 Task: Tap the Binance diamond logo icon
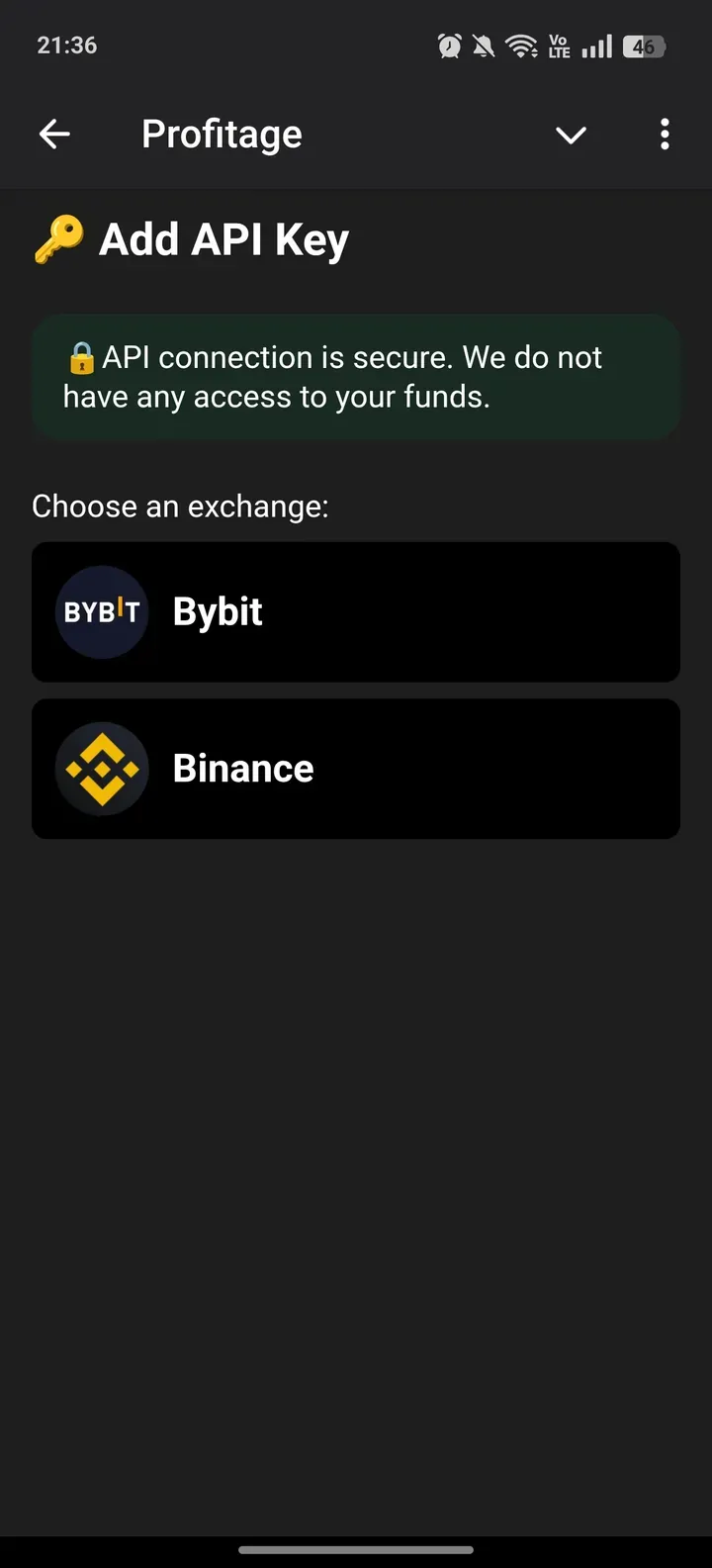[x=101, y=768]
